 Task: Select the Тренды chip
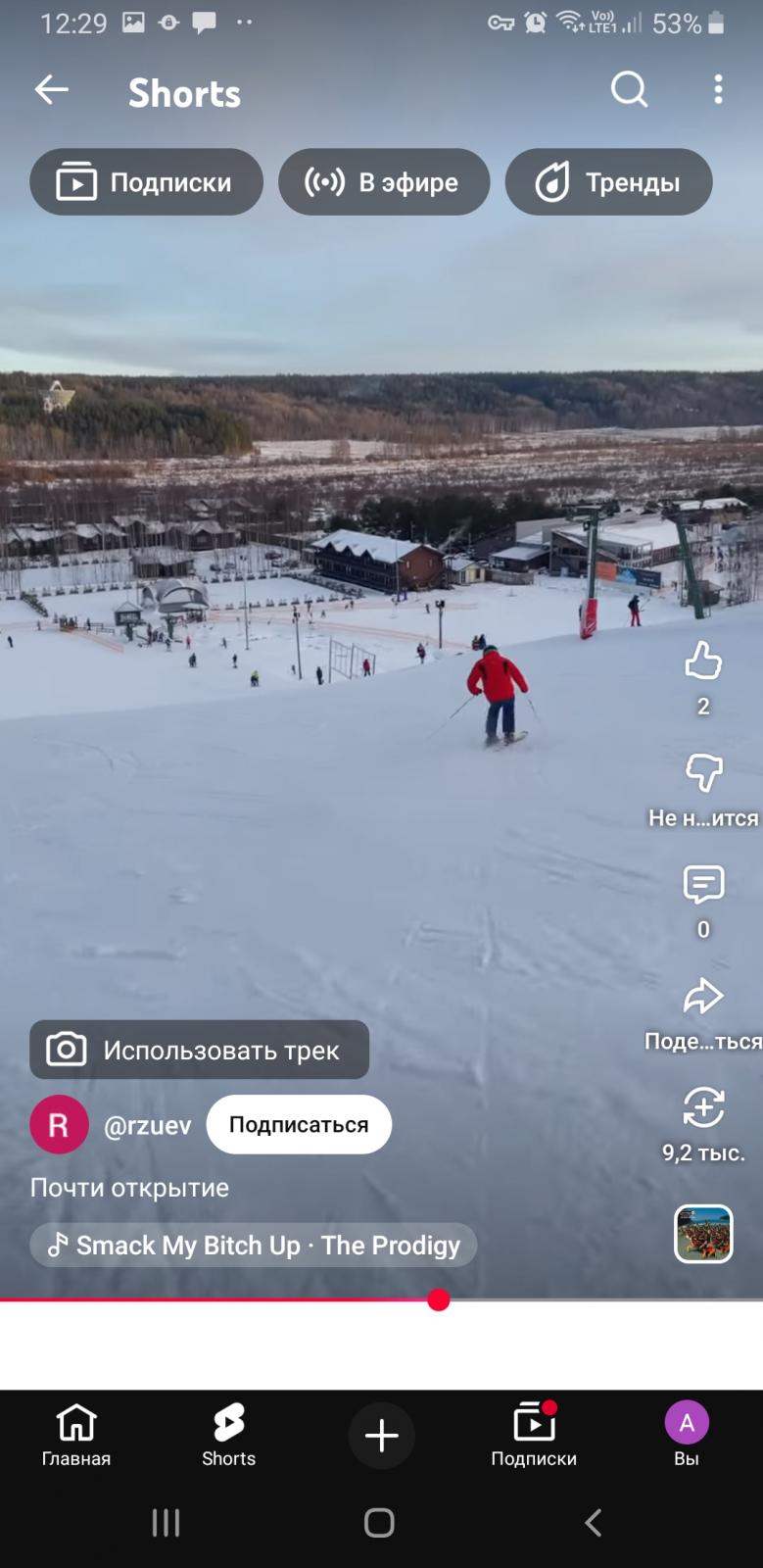[608, 182]
